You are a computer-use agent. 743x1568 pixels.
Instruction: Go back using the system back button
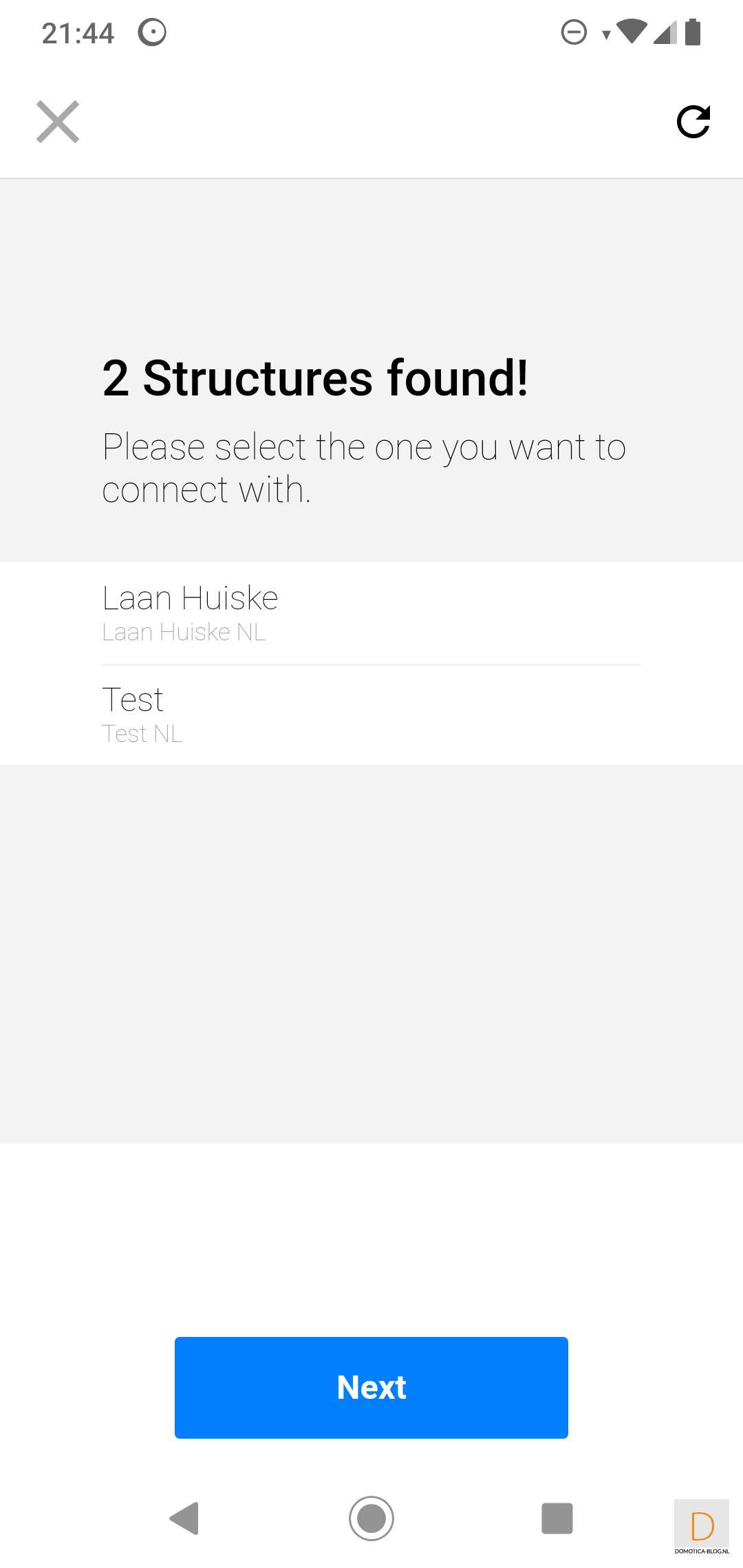tap(184, 1518)
